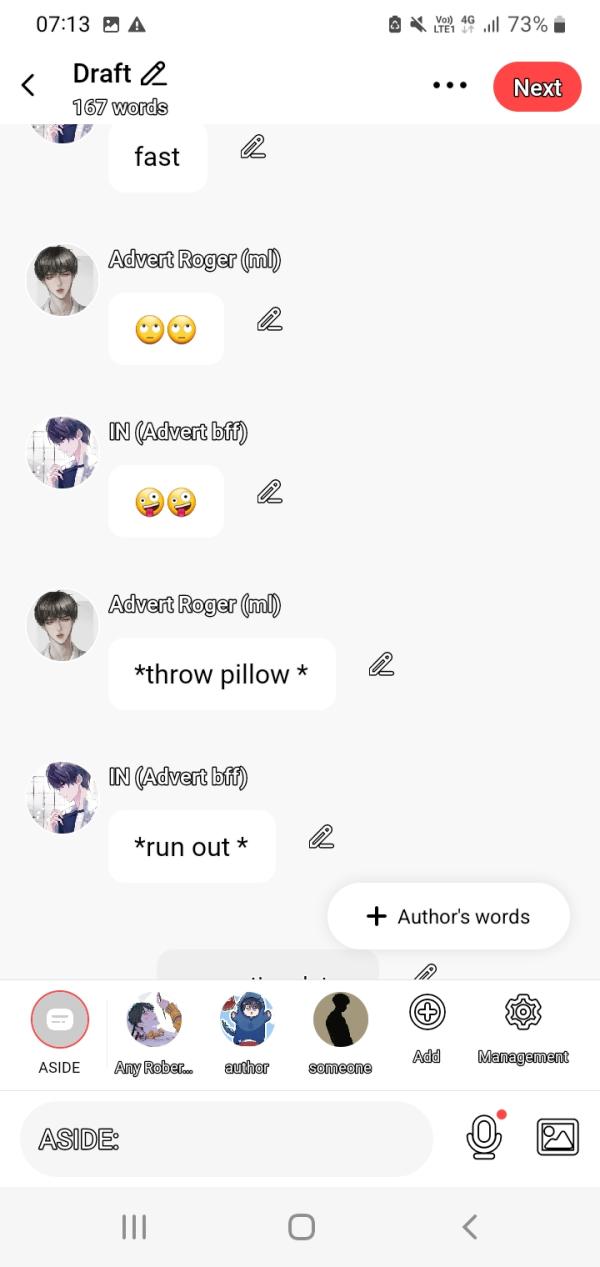Edit the 'fast' message
The image size is (600, 1267).
[x=253, y=148]
